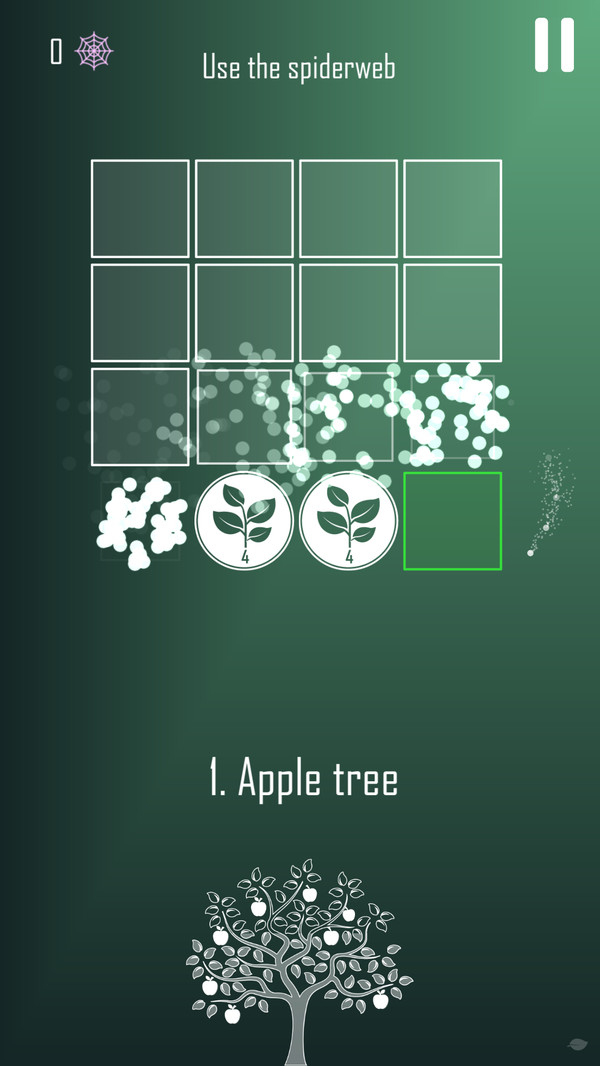The height and width of the screenshot is (1066, 600).
Task: Tap the green highlighted empty tile
Action: pyautogui.click(x=453, y=521)
